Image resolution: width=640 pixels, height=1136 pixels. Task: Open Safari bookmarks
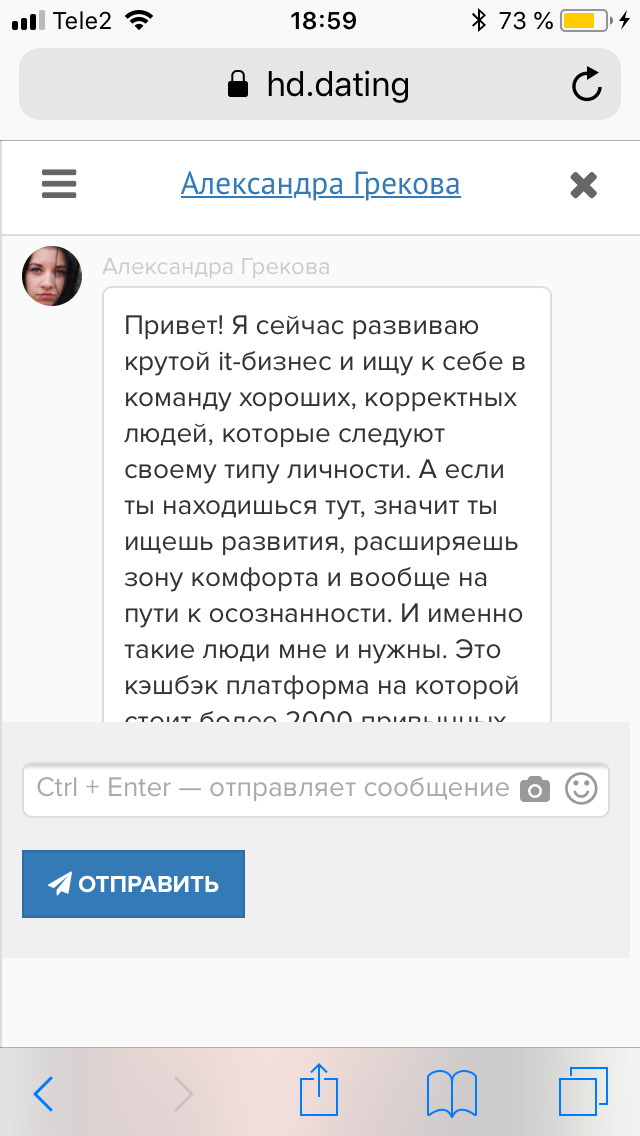coord(451,1093)
